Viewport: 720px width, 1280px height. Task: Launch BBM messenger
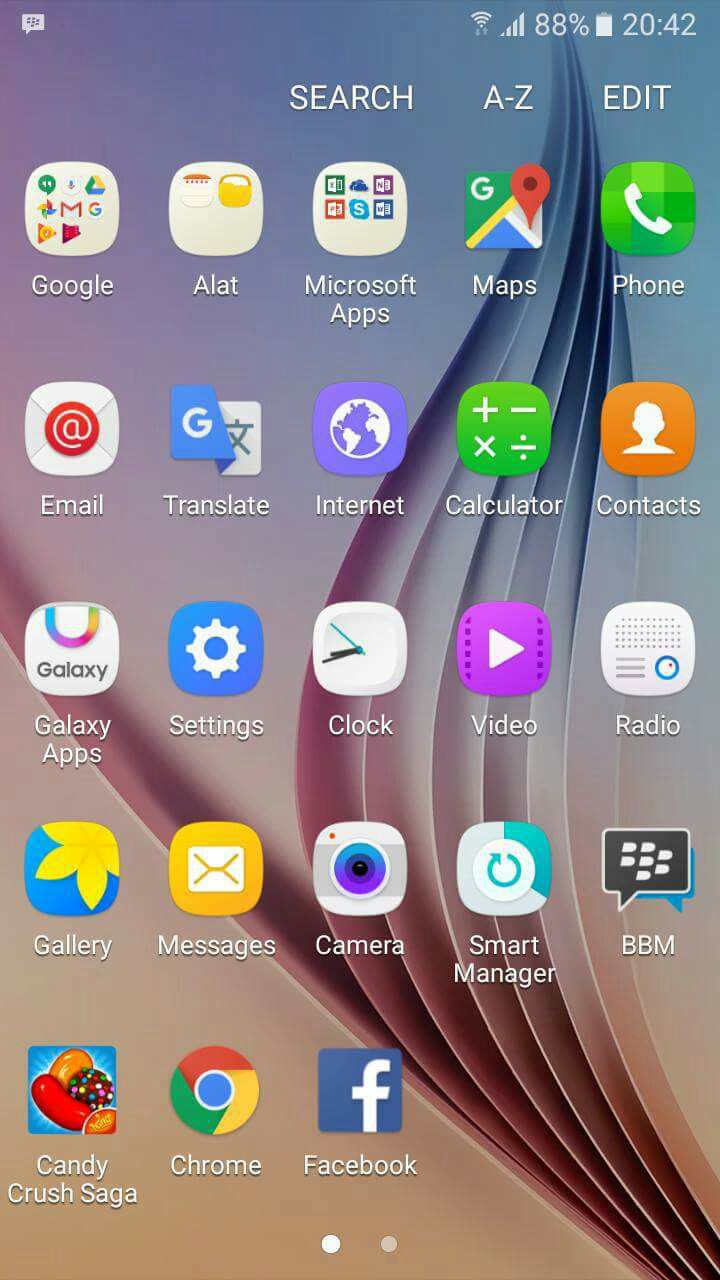pyautogui.click(x=648, y=869)
